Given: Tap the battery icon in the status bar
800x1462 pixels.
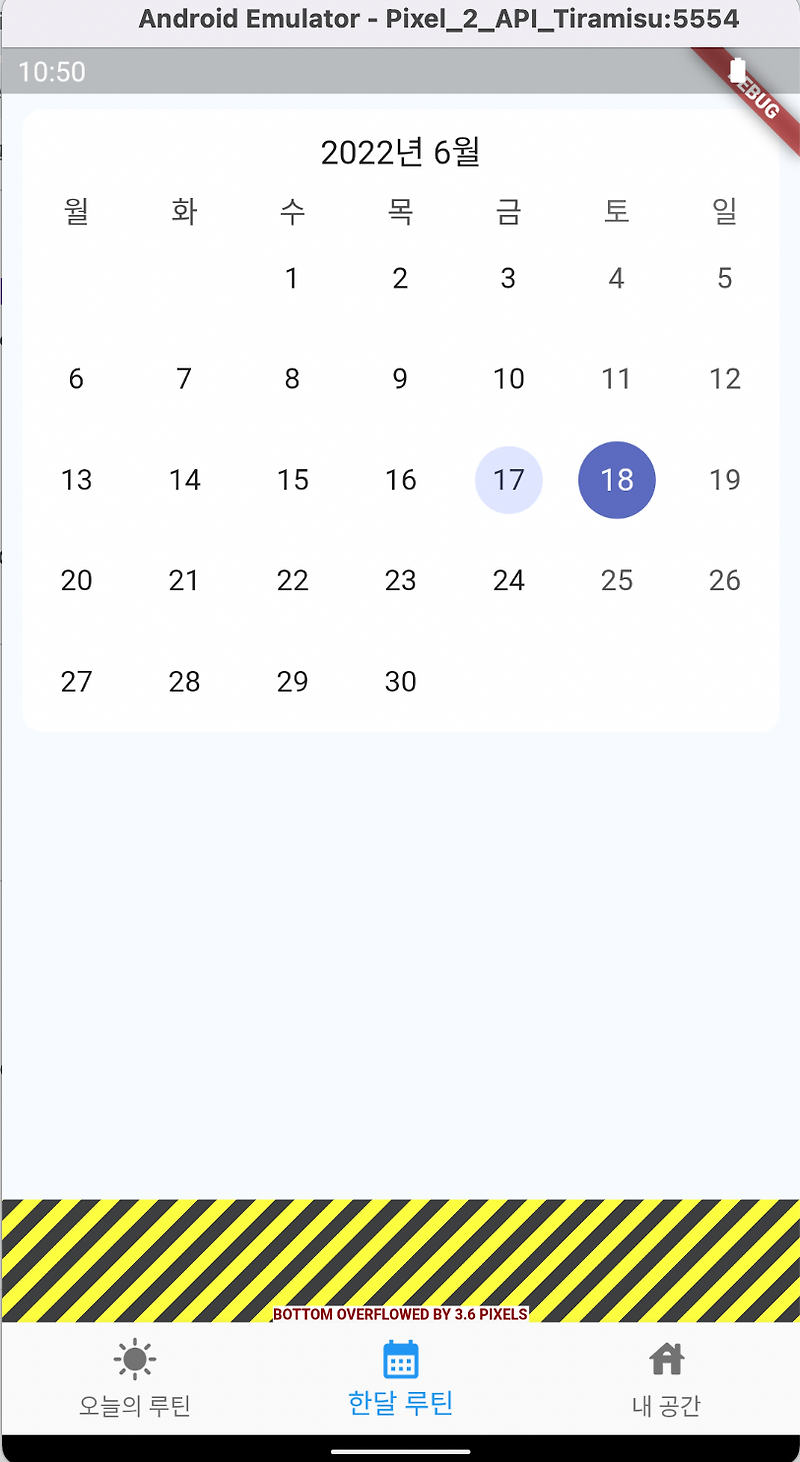Looking at the screenshot, I should [x=737, y=70].
